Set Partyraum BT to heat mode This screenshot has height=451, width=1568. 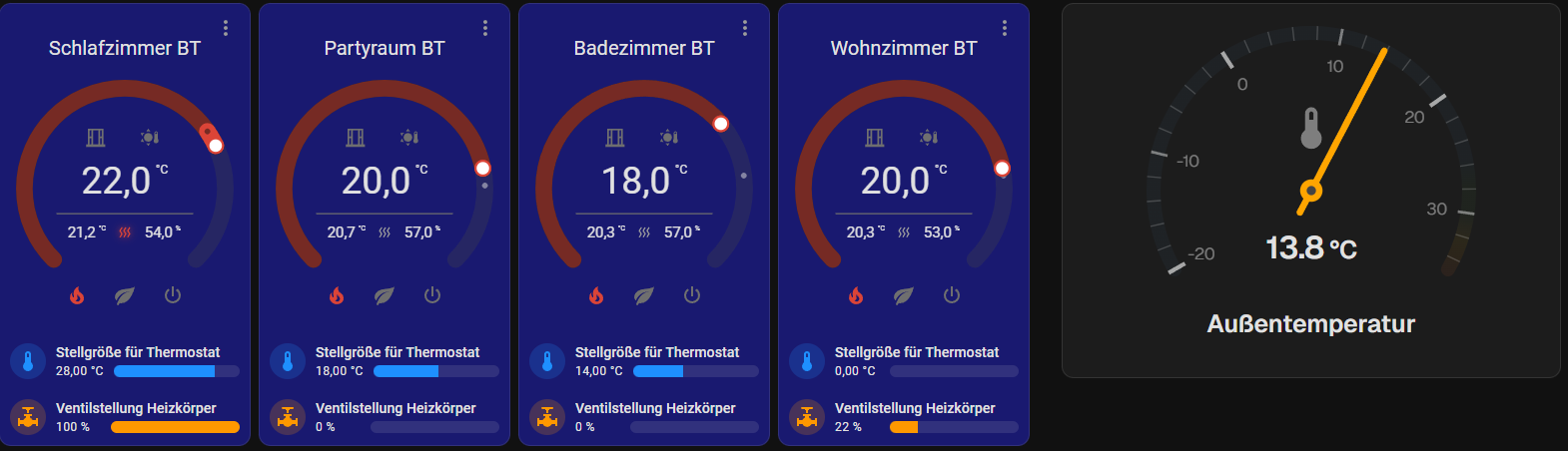click(x=337, y=295)
